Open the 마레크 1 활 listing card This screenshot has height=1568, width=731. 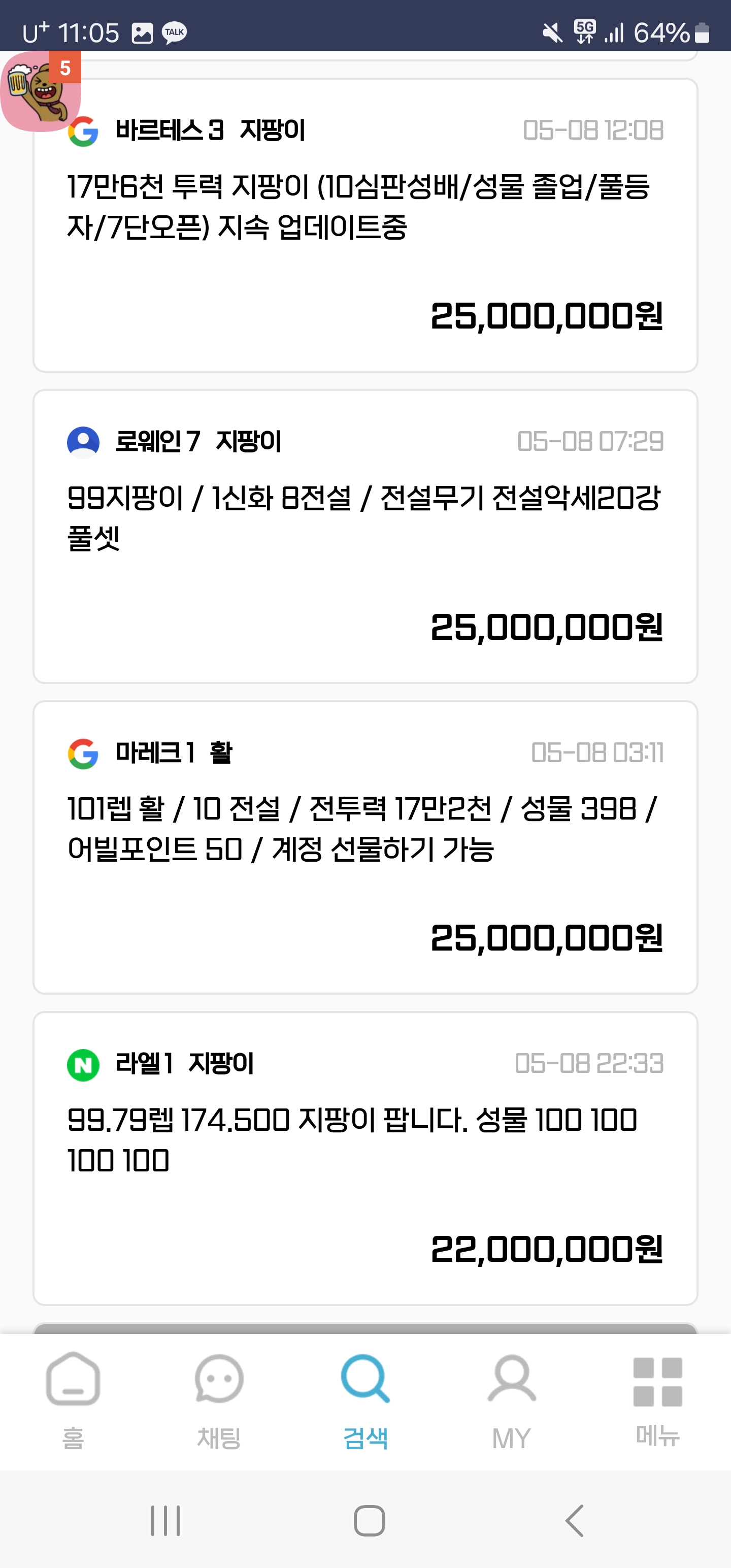coord(365,847)
